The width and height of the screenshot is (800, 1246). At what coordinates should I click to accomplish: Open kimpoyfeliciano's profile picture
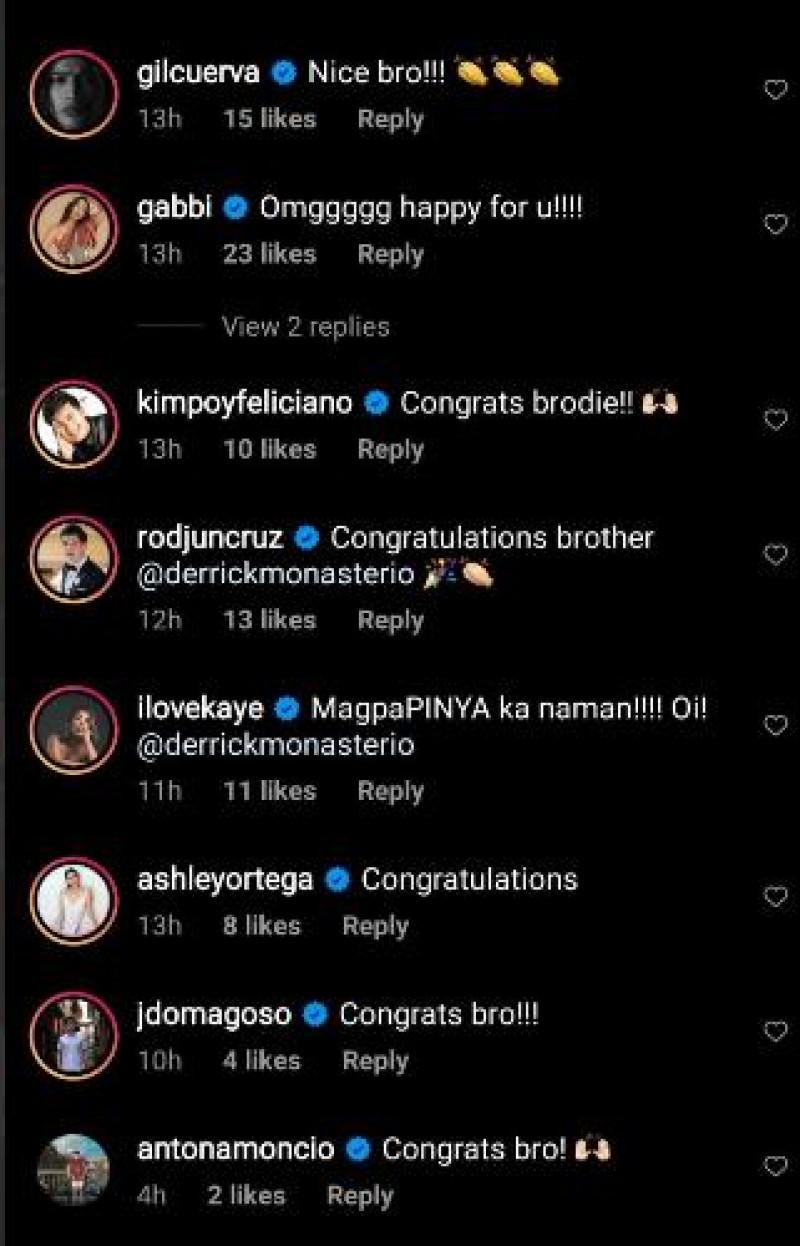coord(74,424)
